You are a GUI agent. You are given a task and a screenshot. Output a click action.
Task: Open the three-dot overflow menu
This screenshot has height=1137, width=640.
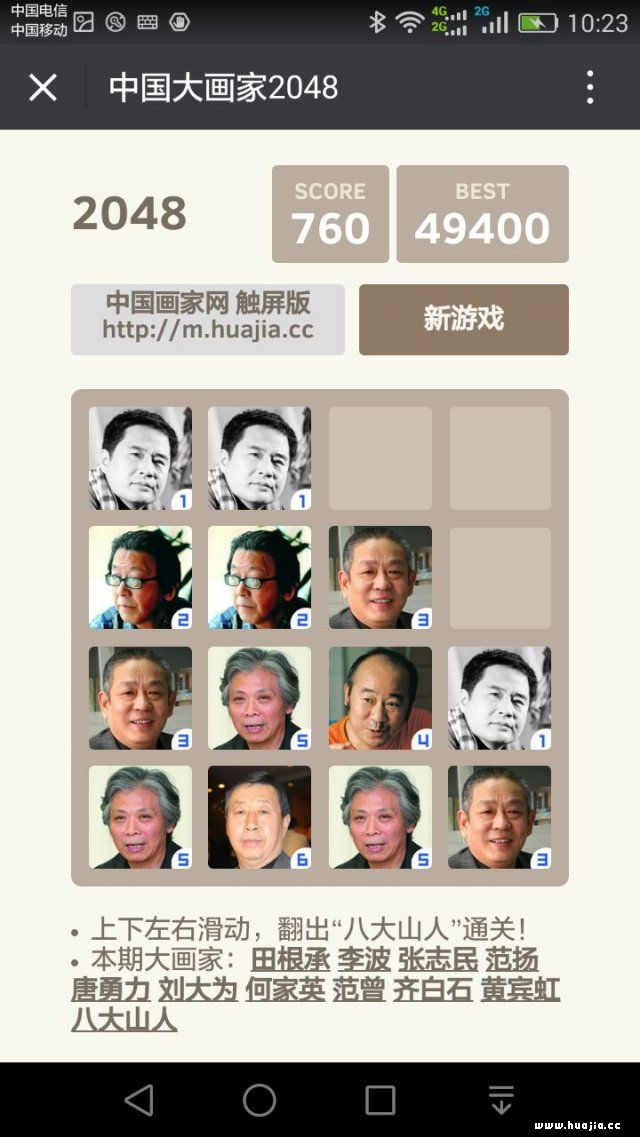coord(590,88)
